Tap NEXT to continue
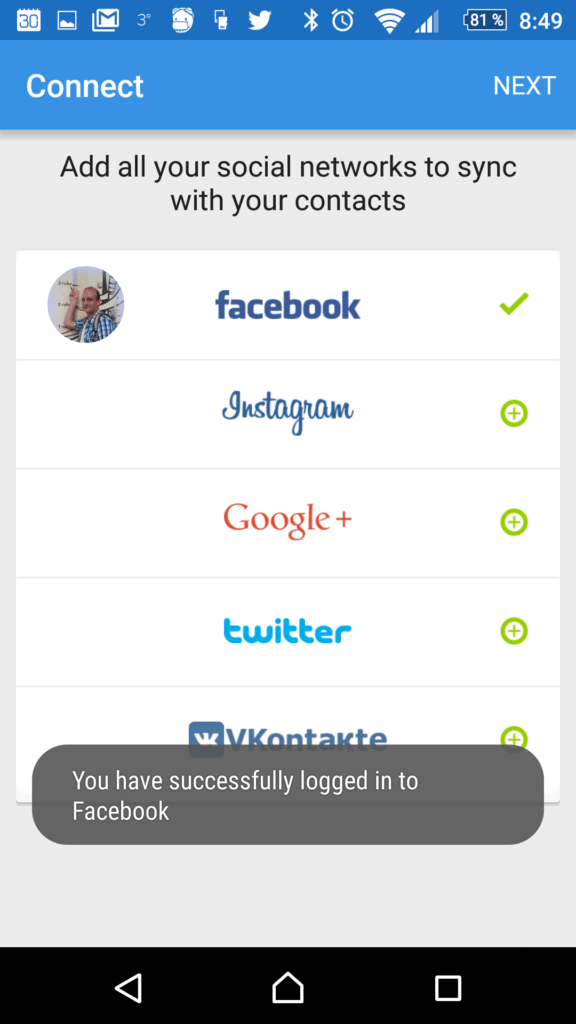Viewport: 576px width, 1024px height. pyautogui.click(x=524, y=86)
